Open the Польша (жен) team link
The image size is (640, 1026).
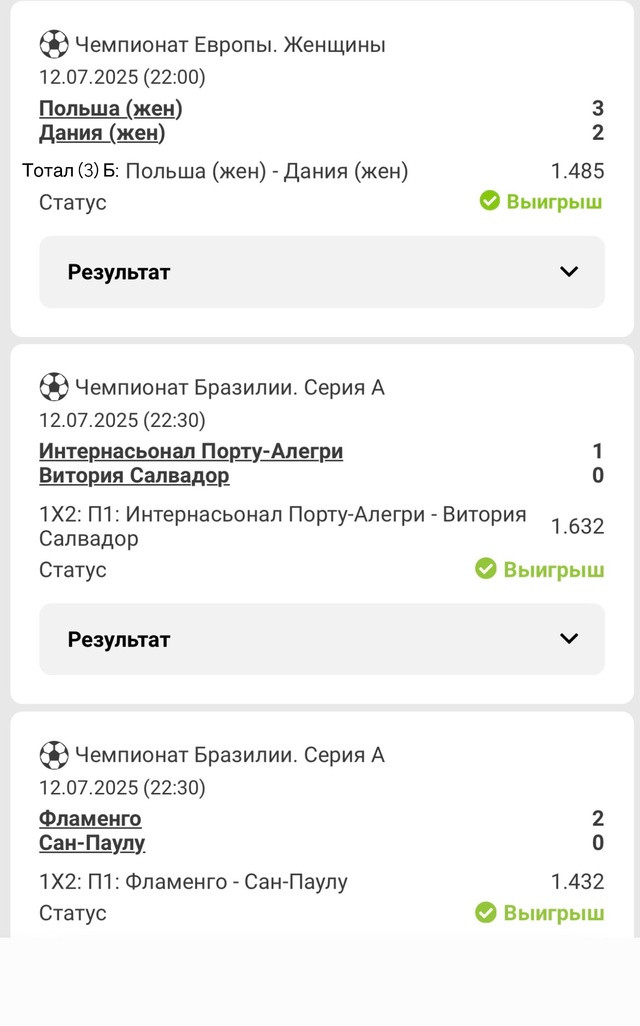pos(111,108)
